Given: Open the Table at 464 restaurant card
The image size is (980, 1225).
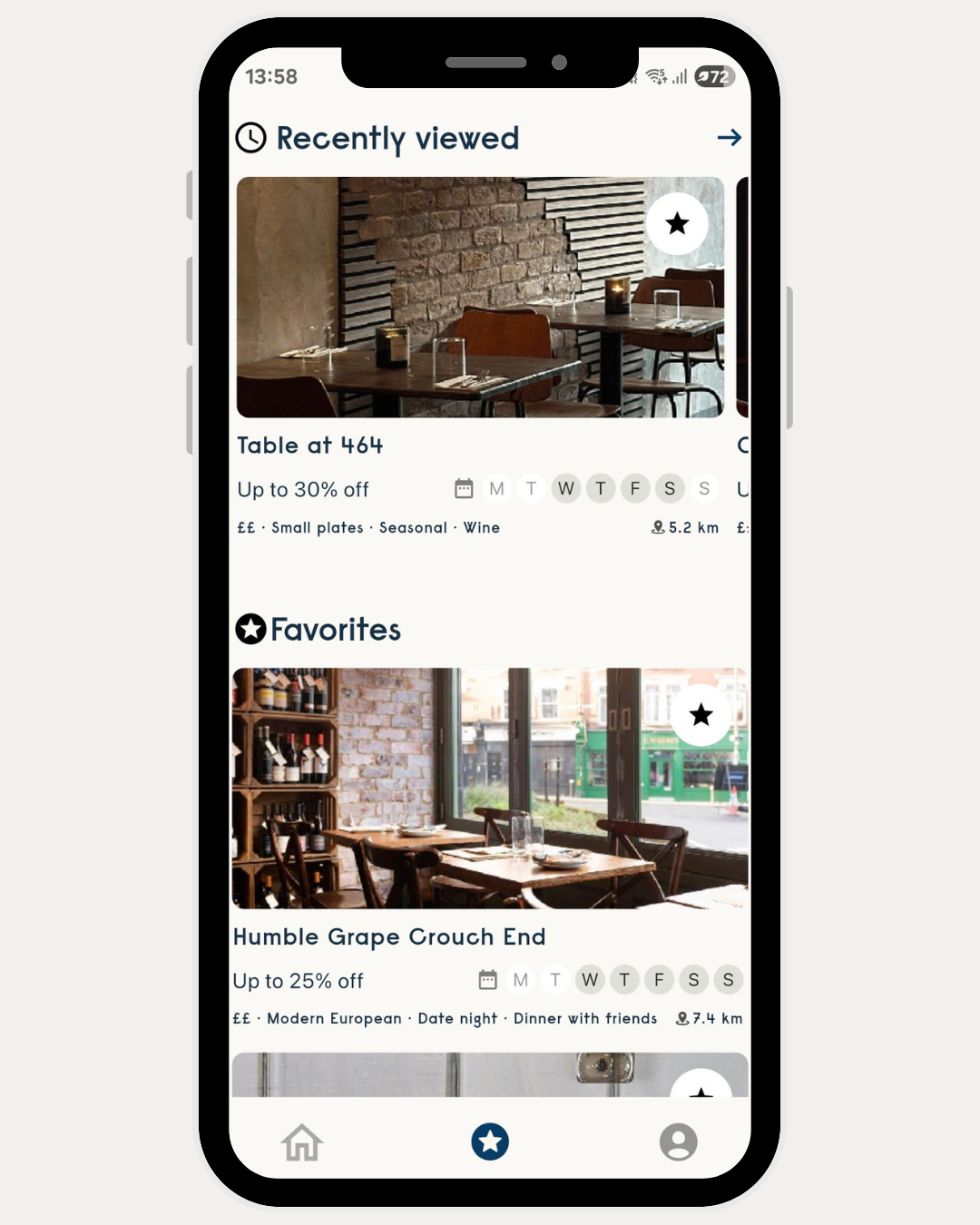Looking at the screenshot, I should click(x=480, y=298).
